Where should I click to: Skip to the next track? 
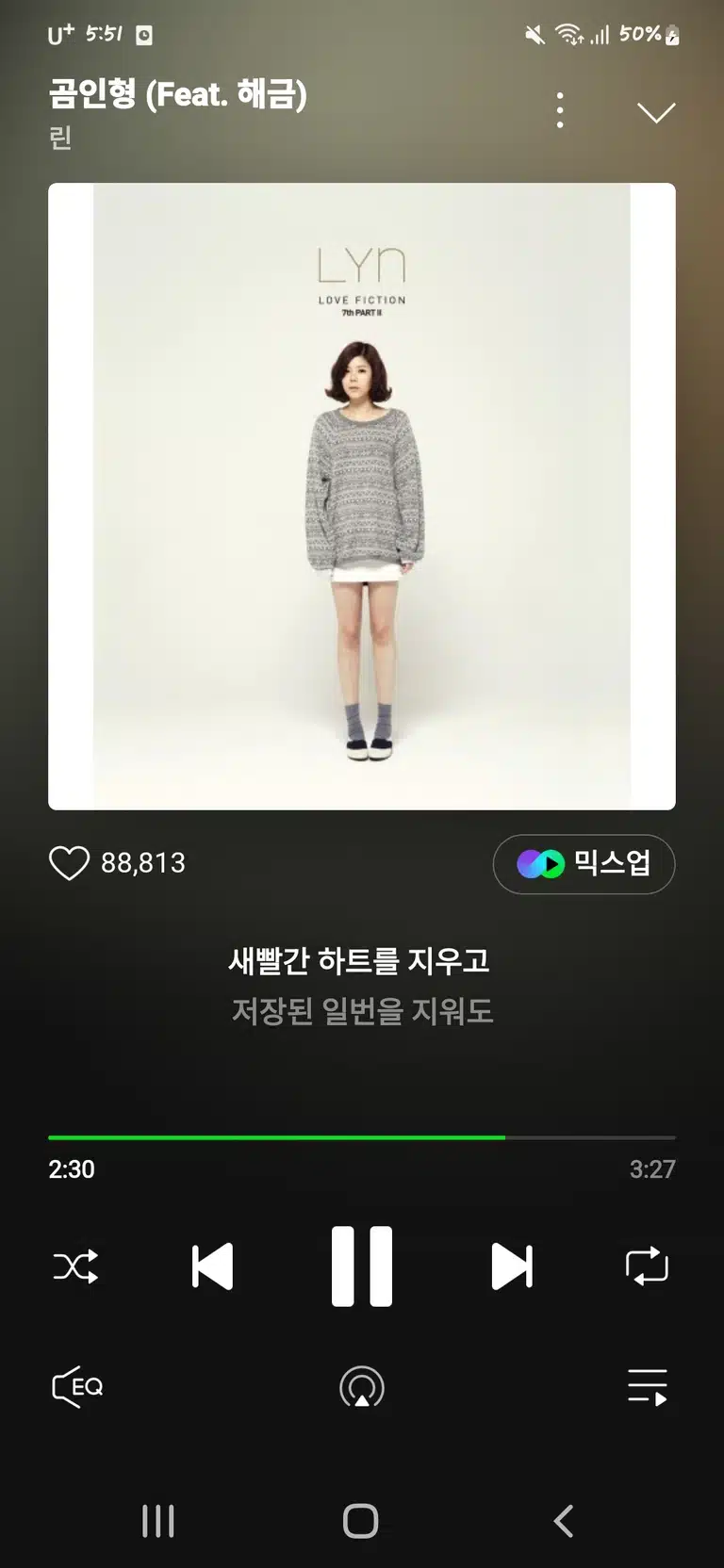click(512, 1266)
